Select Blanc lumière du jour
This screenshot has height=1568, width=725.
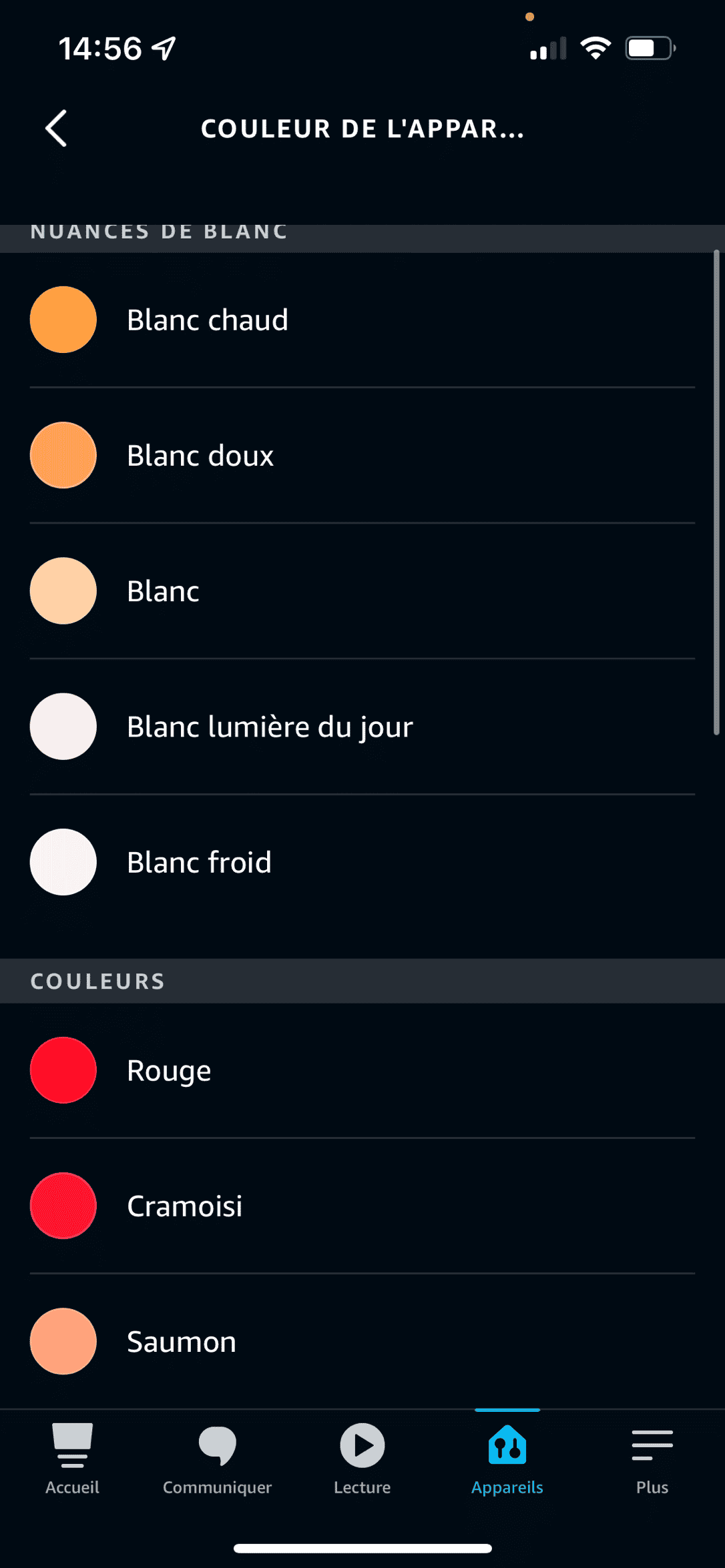click(362, 726)
